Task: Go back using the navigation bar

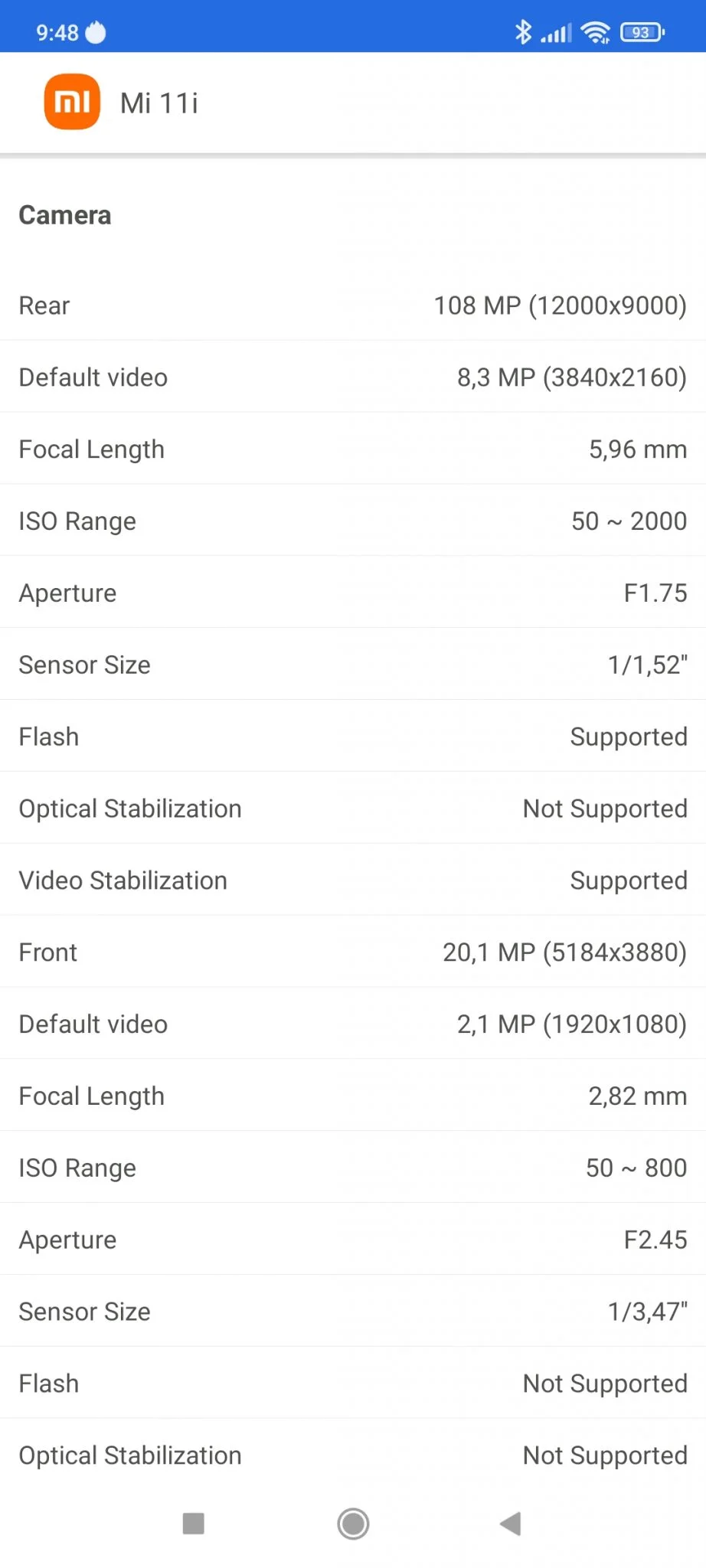Action: (x=510, y=1524)
